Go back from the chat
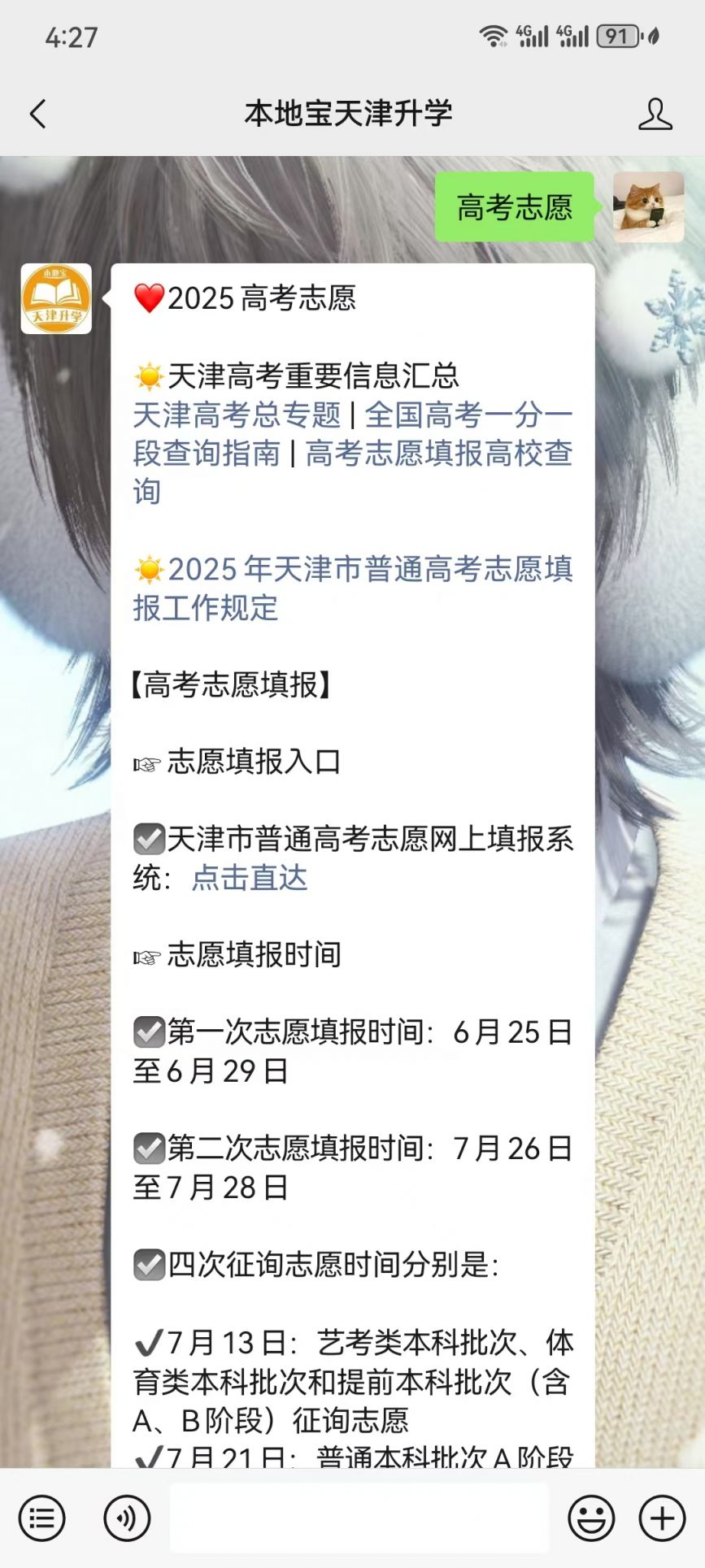 click(38, 114)
